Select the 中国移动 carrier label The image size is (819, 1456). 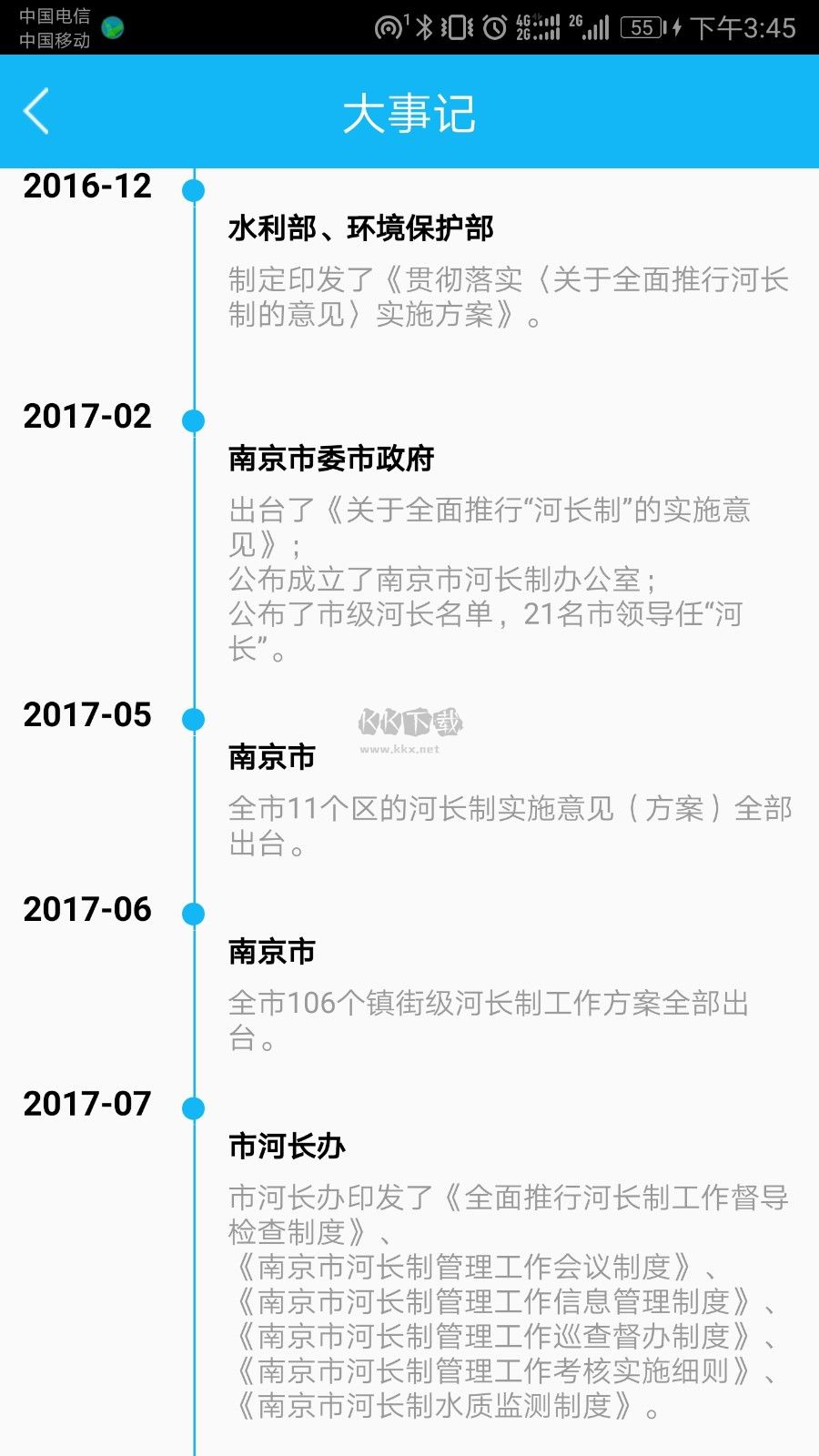coord(55,40)
